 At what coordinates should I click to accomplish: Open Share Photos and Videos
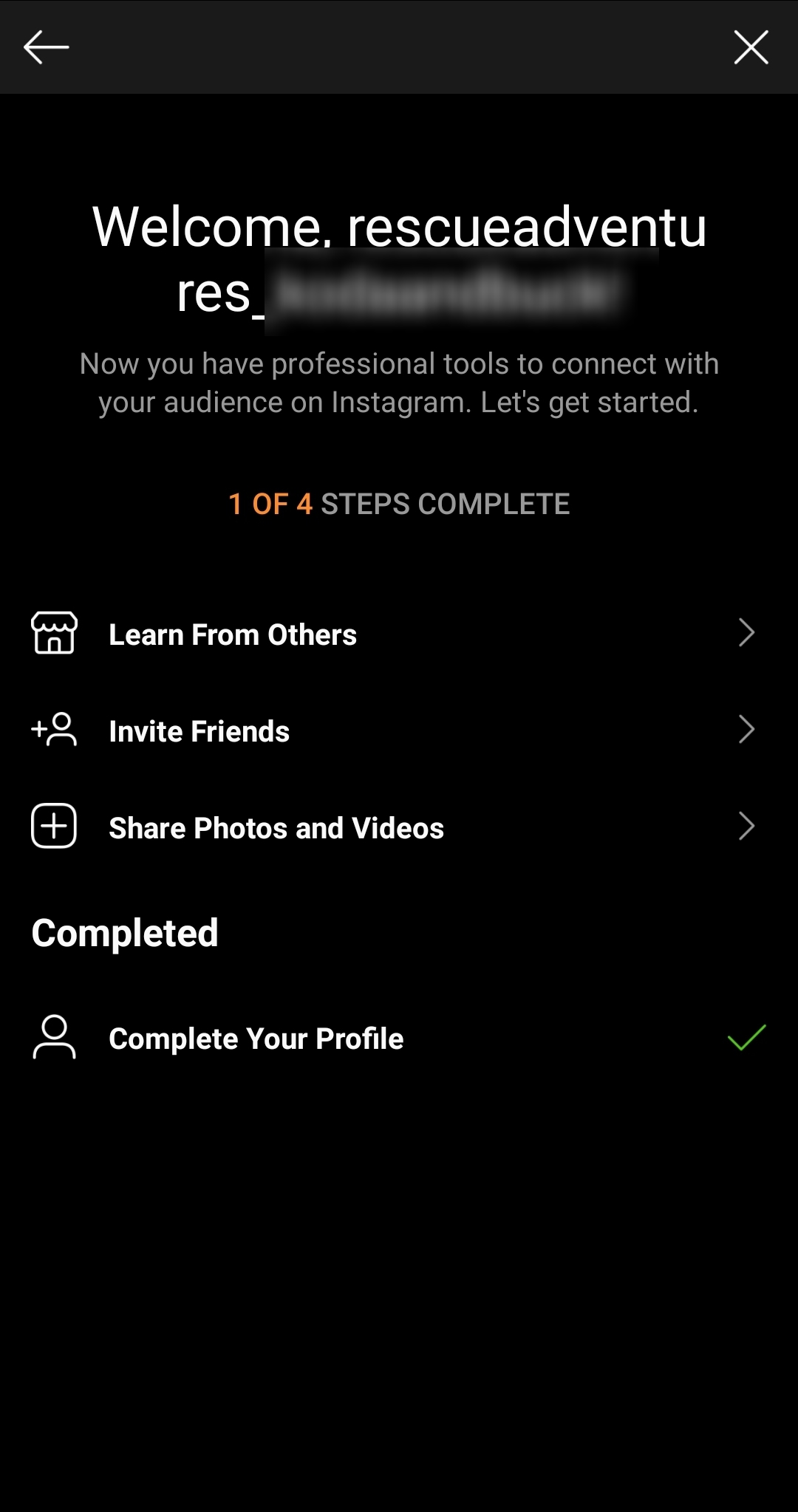(x=276, y=828)
